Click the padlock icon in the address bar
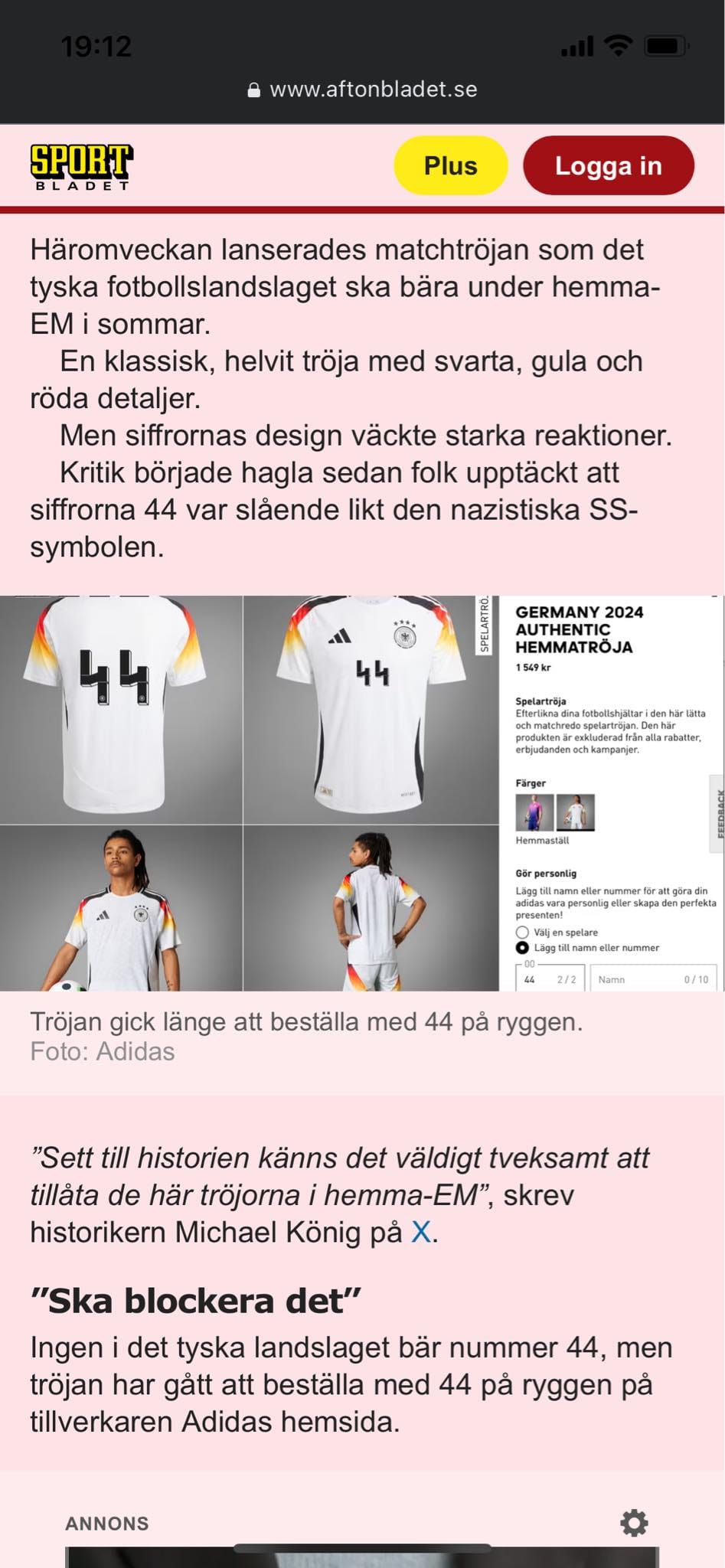Image resolution: width=725 pixels, height=1568 pixels. point(253,89)
